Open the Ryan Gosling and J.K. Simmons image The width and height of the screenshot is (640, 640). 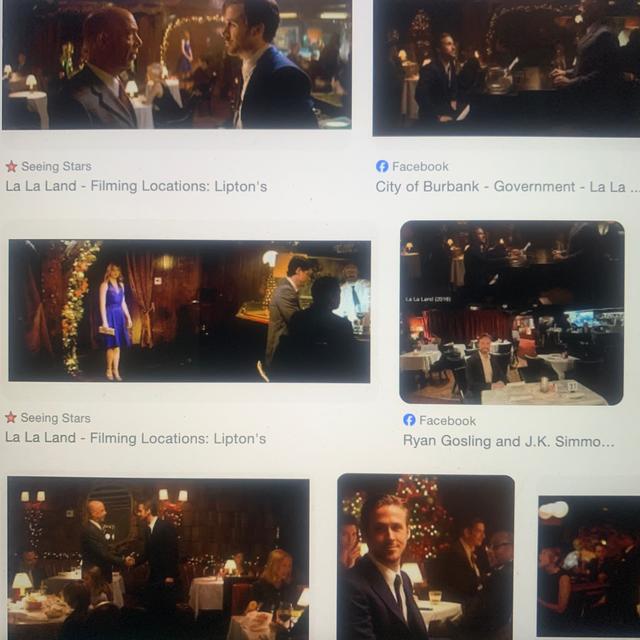pyautogui.click(x=512, y=313)
